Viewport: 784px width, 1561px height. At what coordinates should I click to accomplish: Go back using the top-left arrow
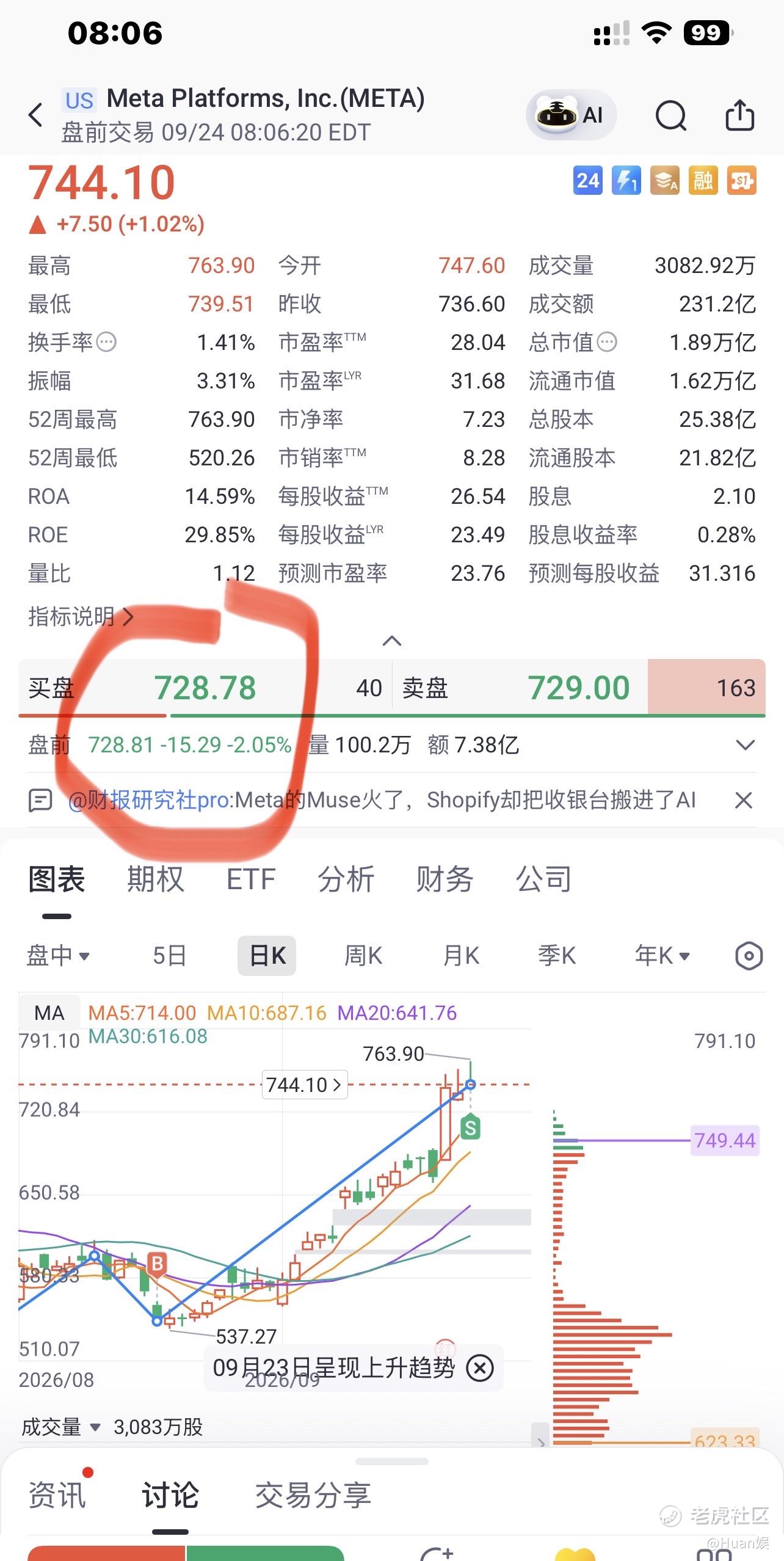pos(36,115)
